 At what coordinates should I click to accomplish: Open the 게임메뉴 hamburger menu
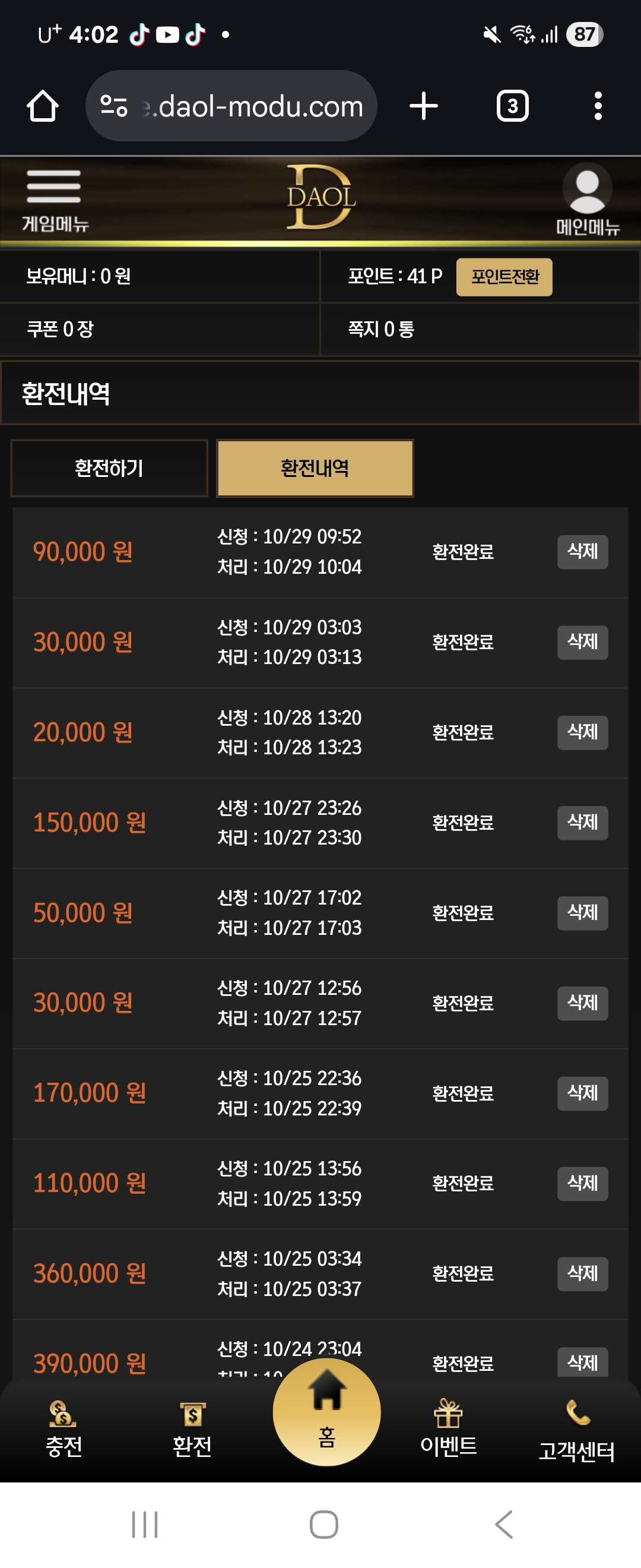click(x=54, y=200)
